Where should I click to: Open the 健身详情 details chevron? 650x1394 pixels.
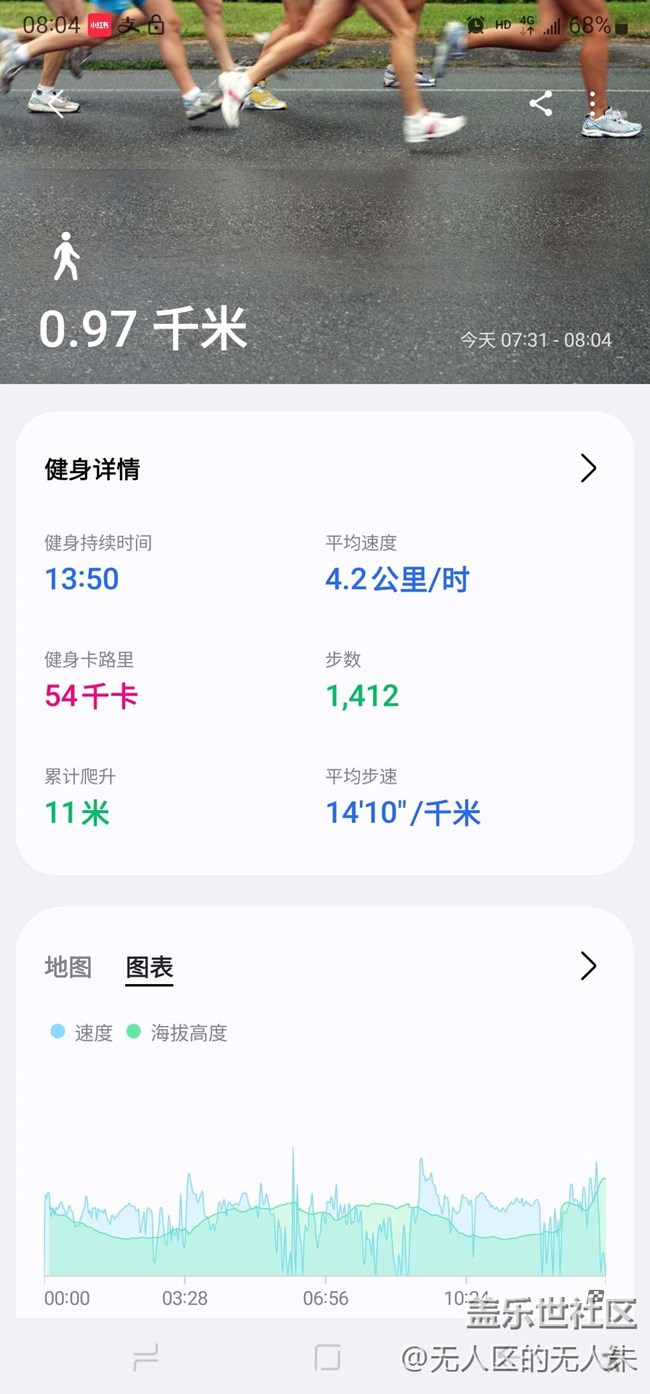pyautogui.click(x=588, y=468)
